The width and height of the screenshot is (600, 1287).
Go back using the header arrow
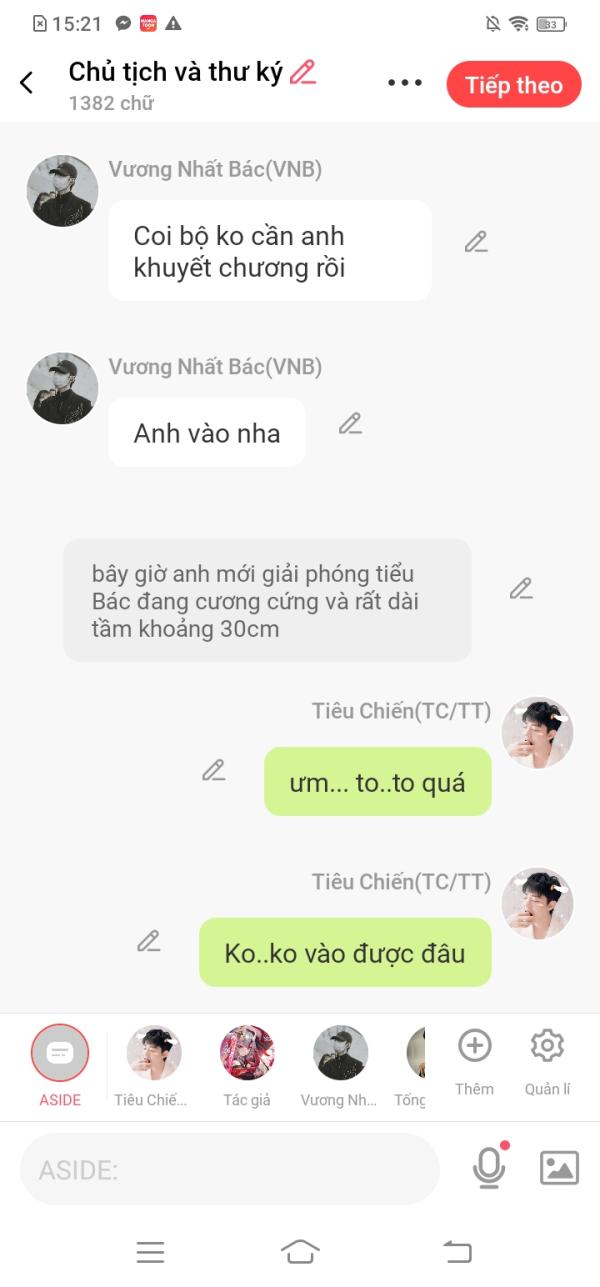click(27, 83)
